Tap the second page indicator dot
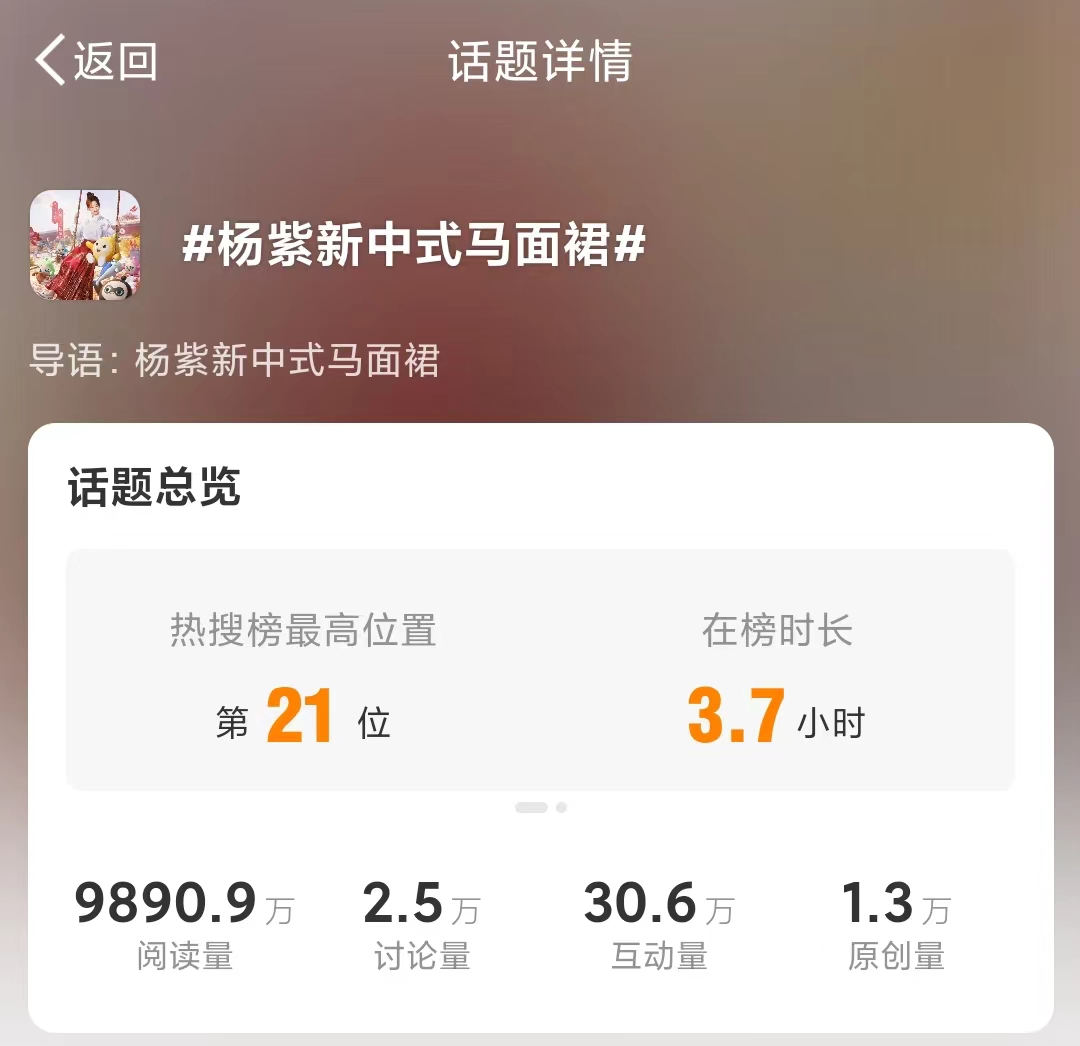 [561, 807]
